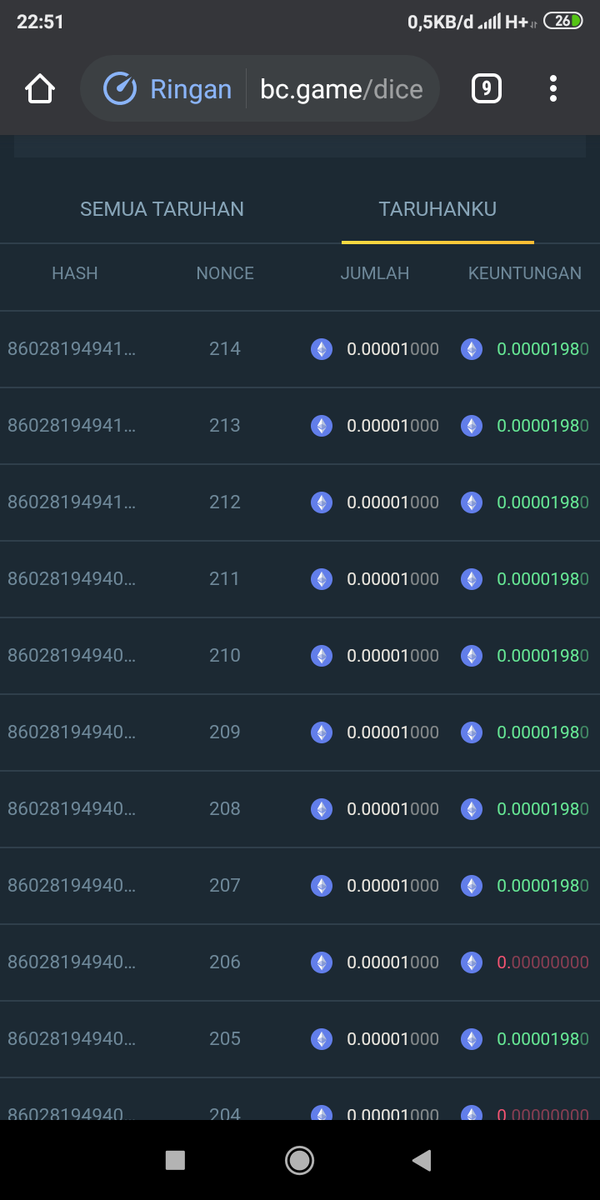Image resolution: width=600 pixels, height=1200 pixels.
Task: Open the bet numbered nonce 208
Action: pyautogui.click(x=225, y=808)
